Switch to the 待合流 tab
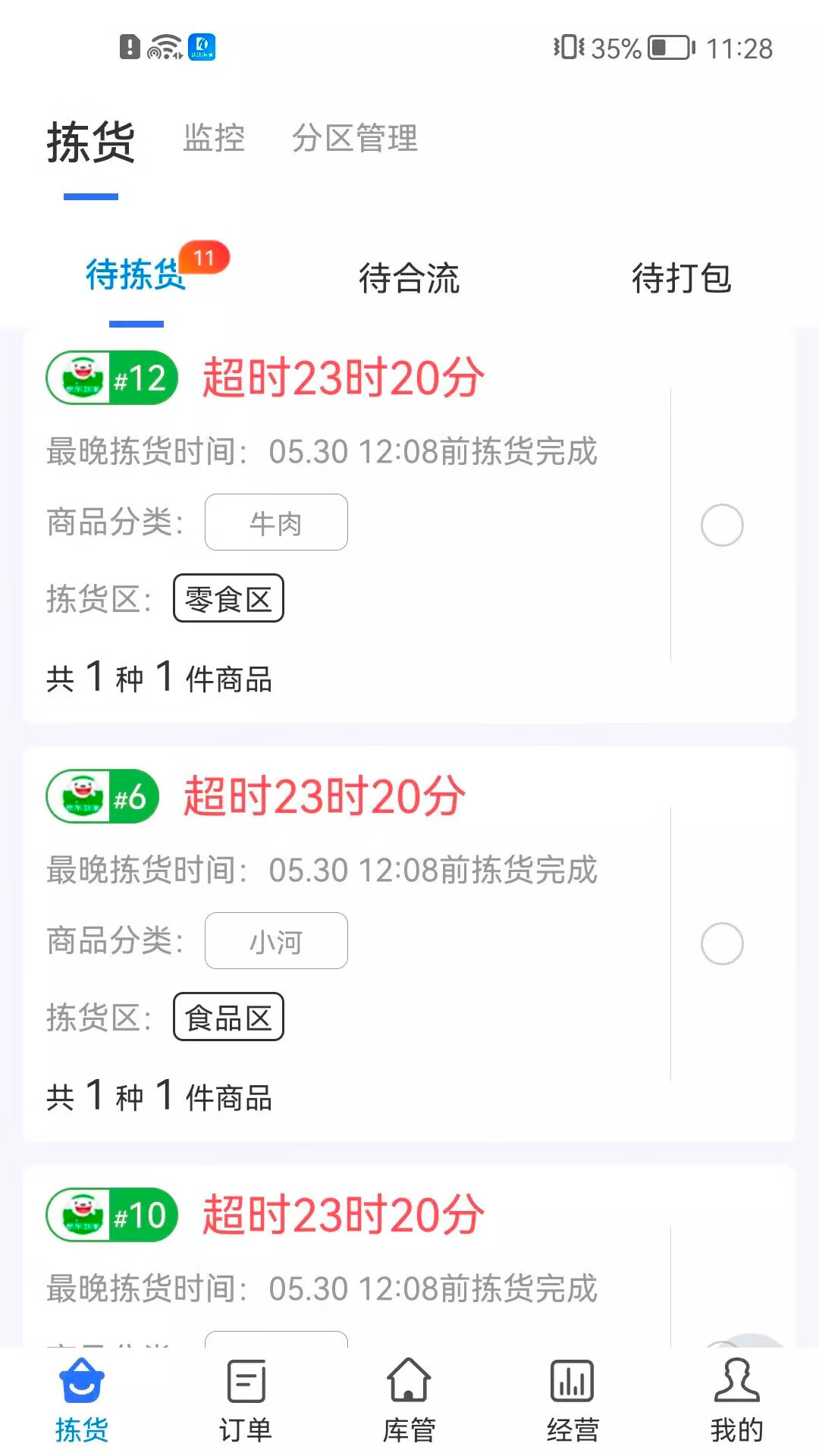The image size is (819, 1456). 410,279
